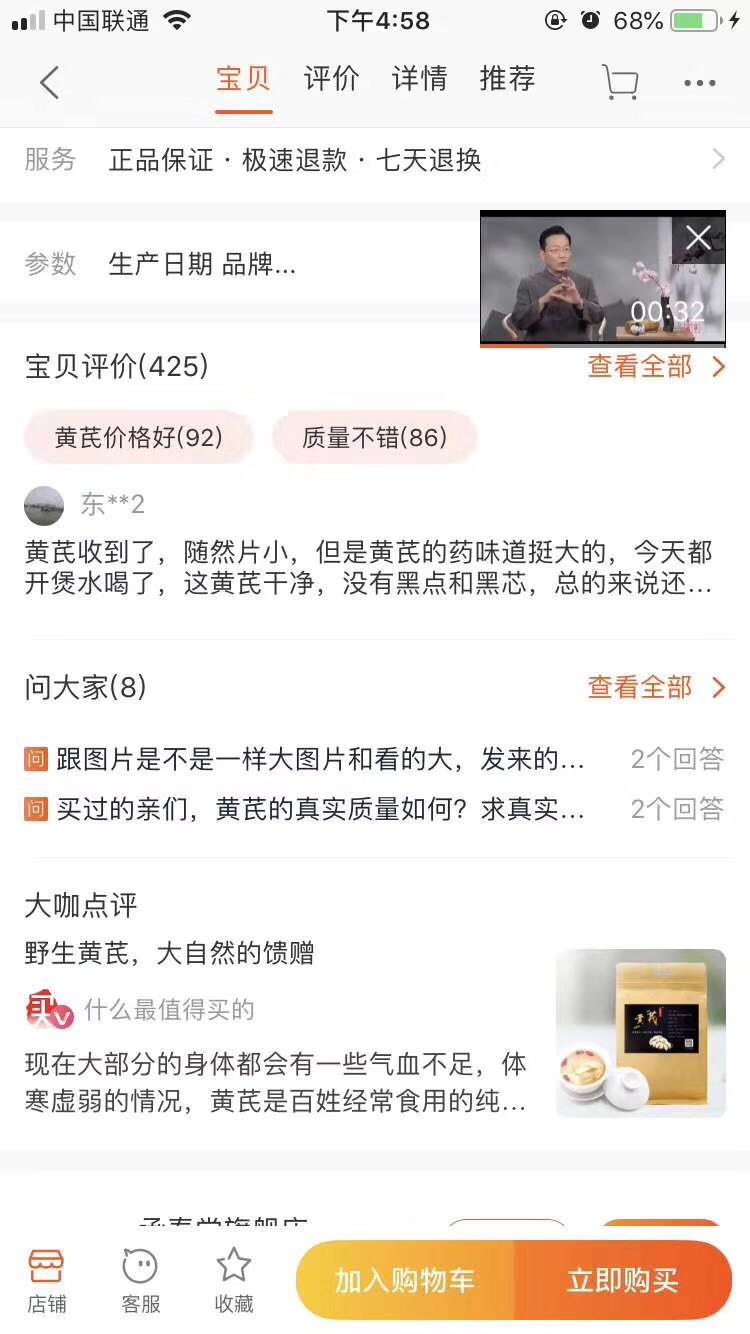
Task: Go back using the top-left arrow
Action: click(49, 83)
